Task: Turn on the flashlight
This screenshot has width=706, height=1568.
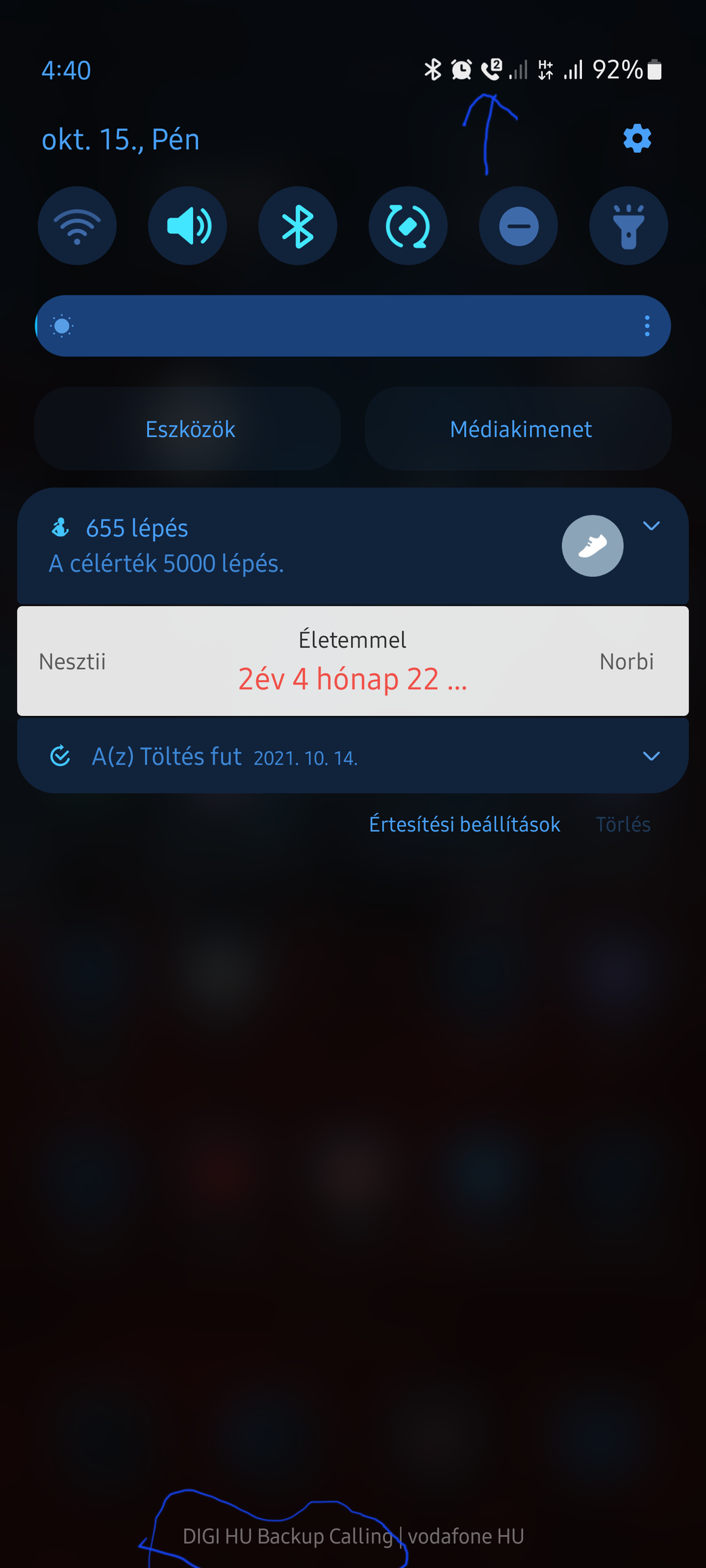Action: click(629, 226)
